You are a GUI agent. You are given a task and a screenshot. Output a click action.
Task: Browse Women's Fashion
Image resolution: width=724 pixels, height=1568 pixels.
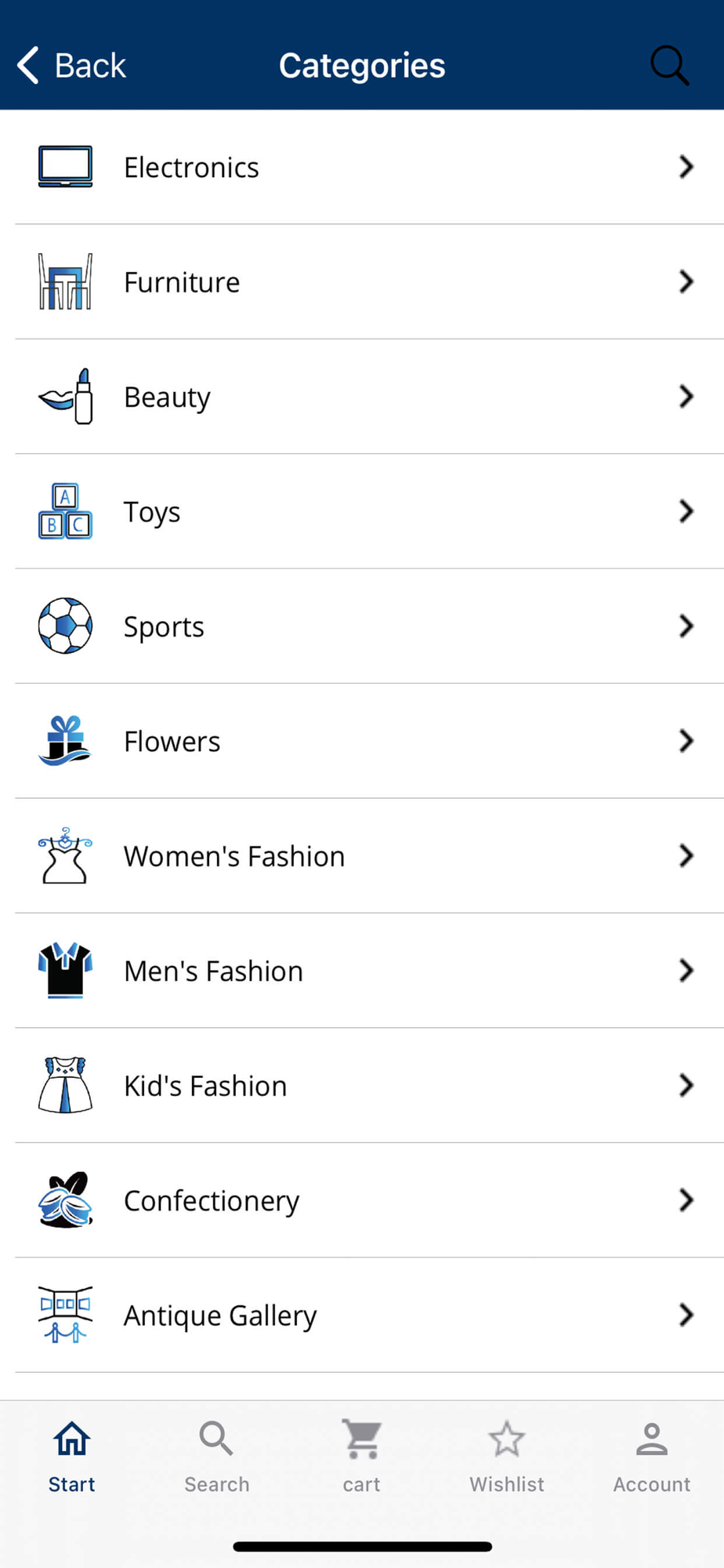(362, 855)
